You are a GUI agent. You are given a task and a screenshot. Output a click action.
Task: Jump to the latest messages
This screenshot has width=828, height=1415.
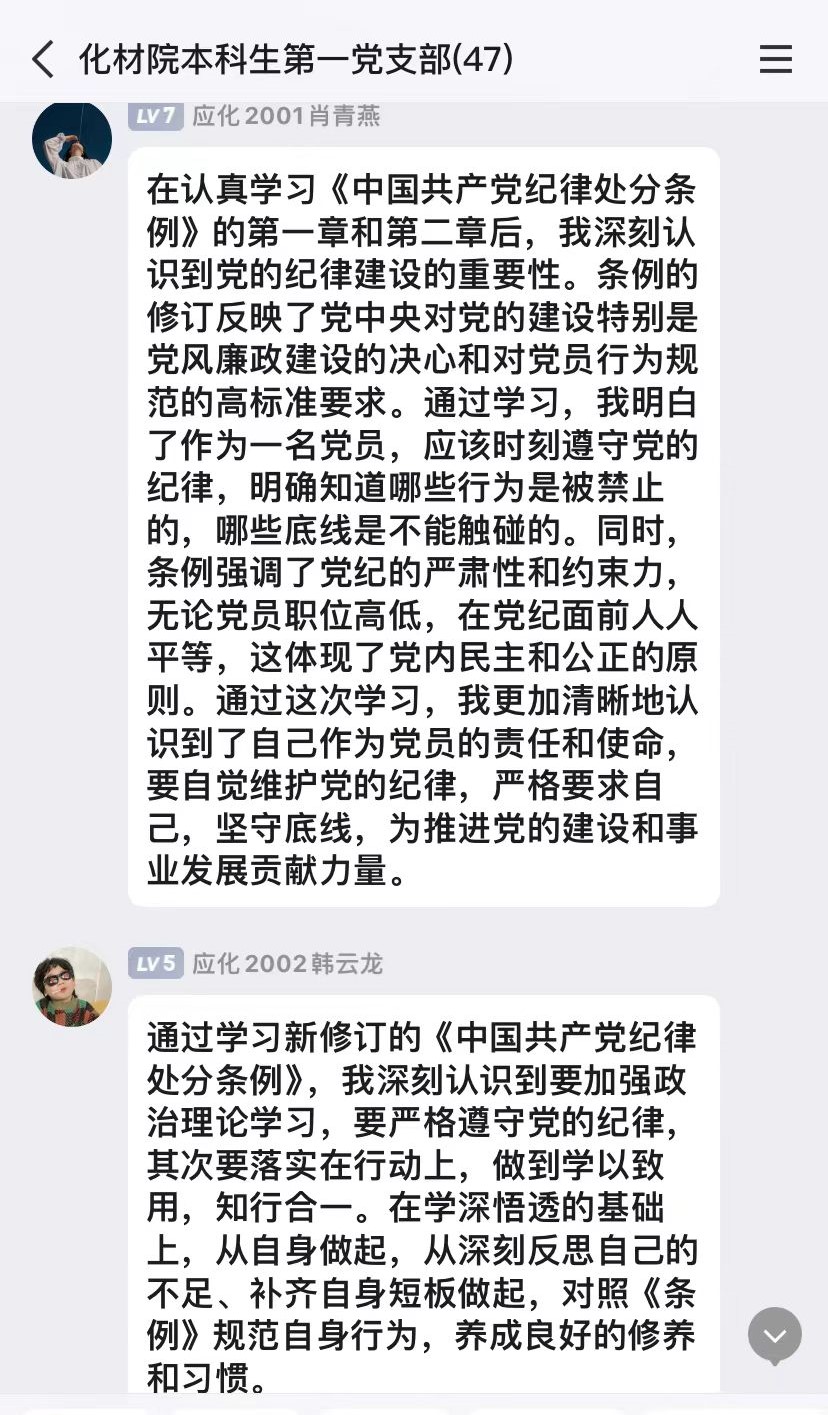[775, 1336]
